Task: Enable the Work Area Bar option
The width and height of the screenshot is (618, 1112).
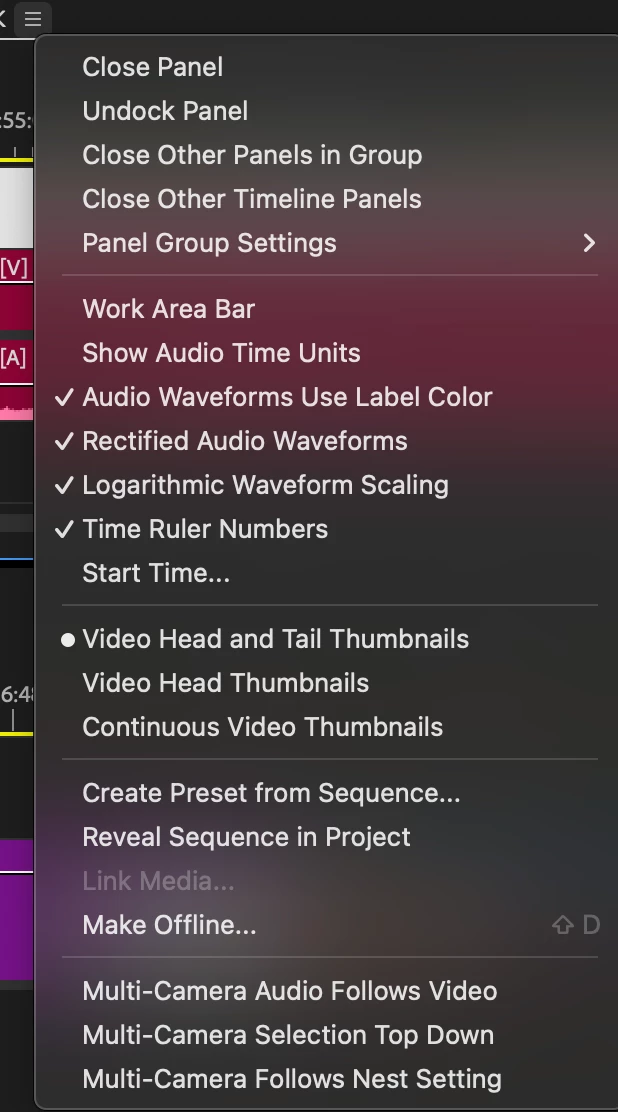Action: 169,309
